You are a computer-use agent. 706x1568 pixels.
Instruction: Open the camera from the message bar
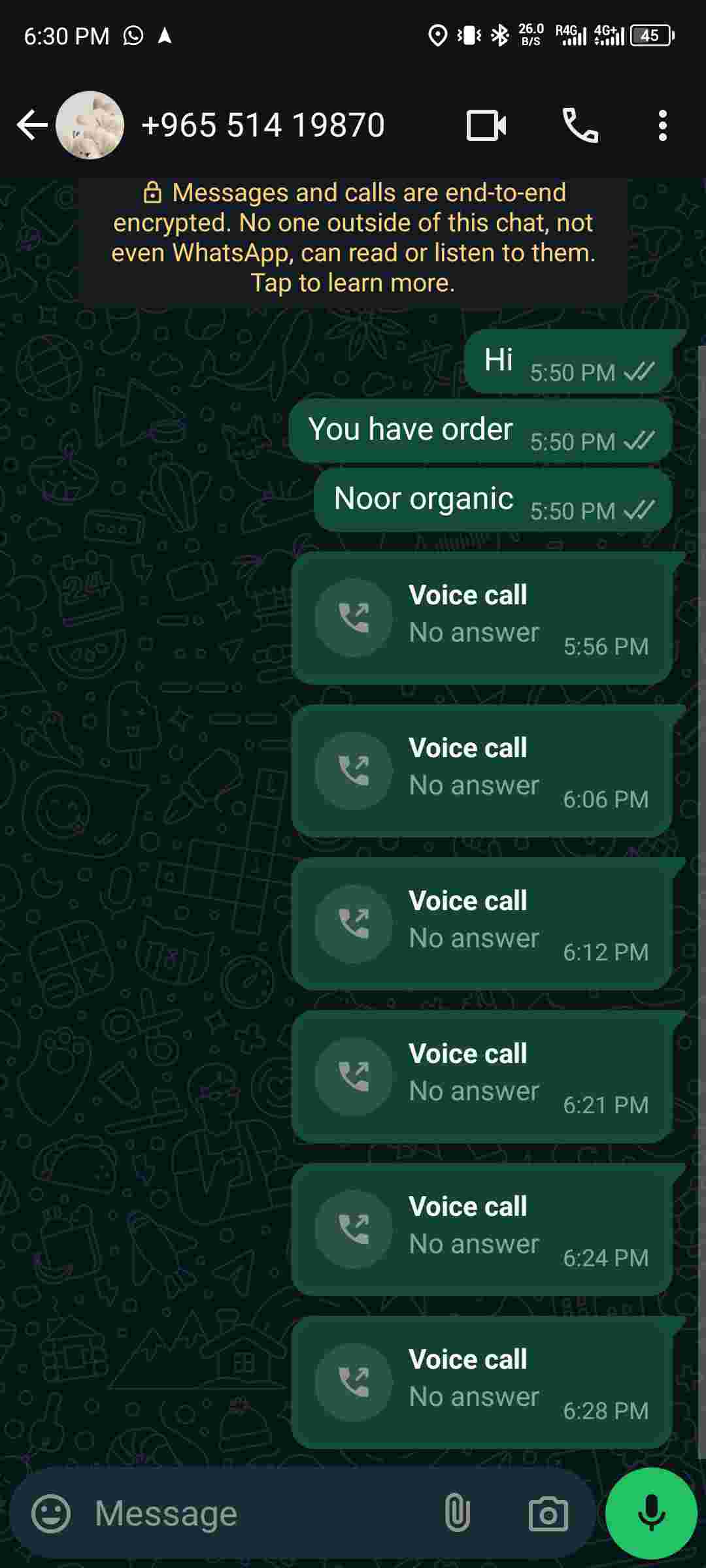point(548,1513)
